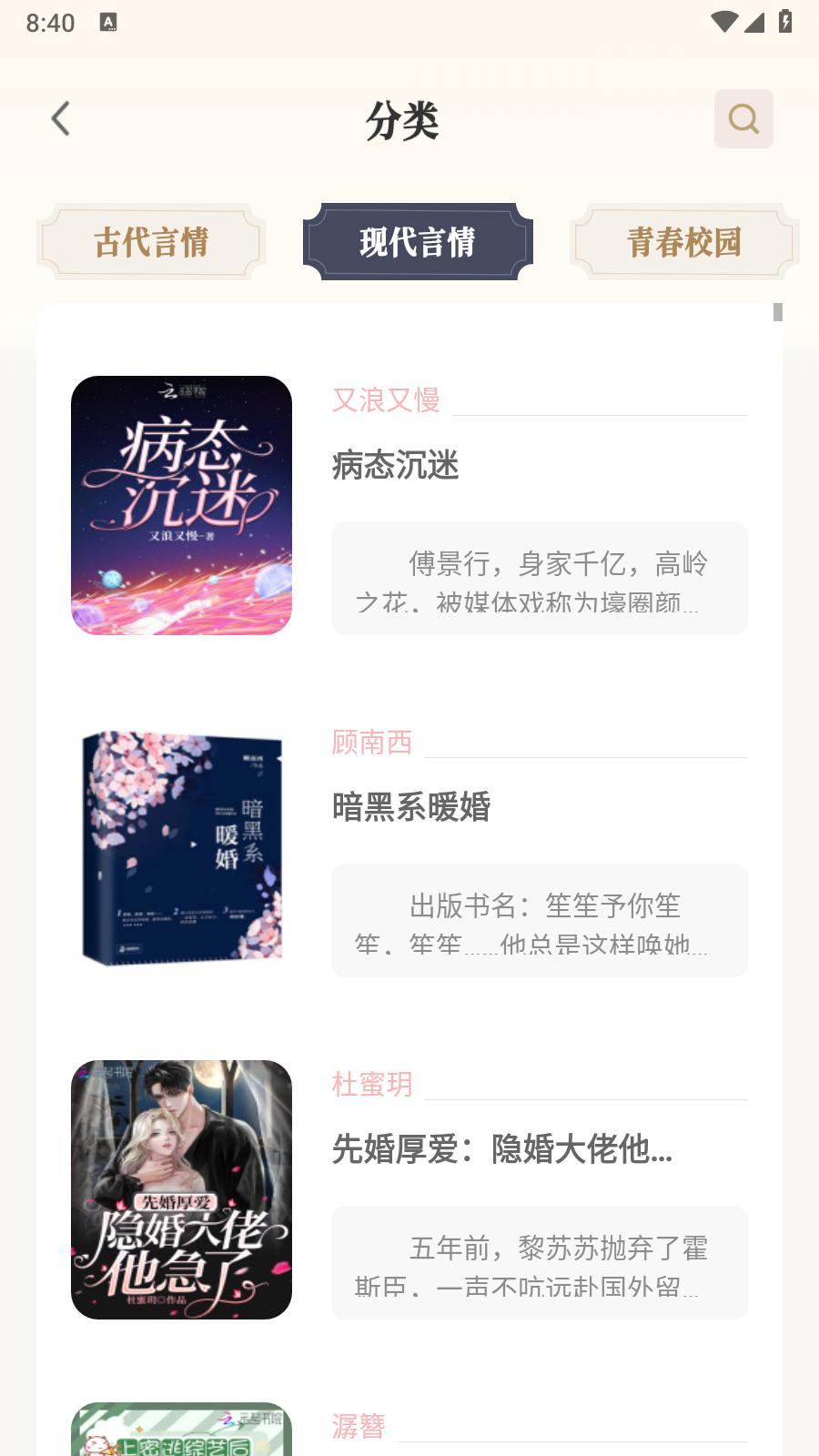This screenshot has width=819, height=1456.
Task: Tap the author name 杜蜜玥
Action: pyautogui.click(x=372, y=1086)
